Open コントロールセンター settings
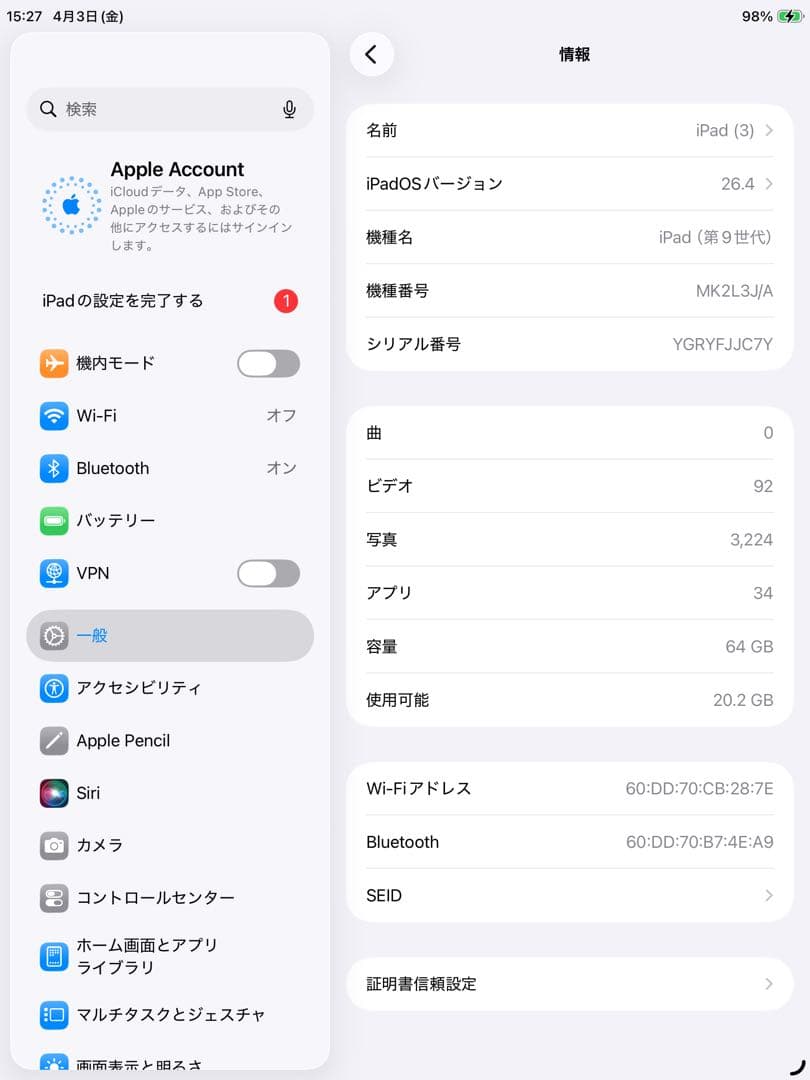This screenshot has width=810, height=1080. click(169, 897)
